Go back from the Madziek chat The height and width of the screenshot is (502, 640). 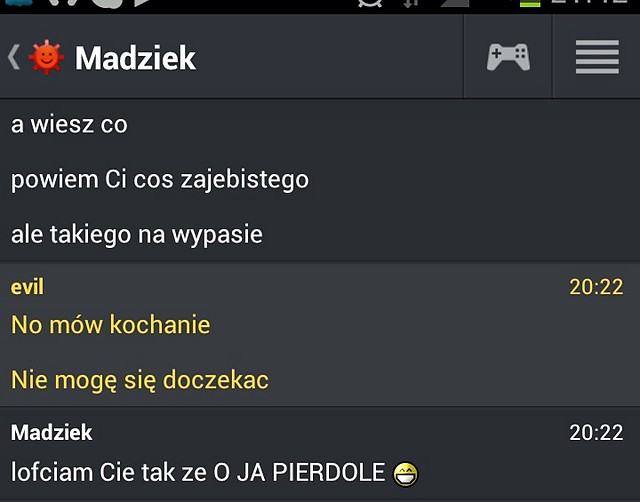(x=14, y=57)
